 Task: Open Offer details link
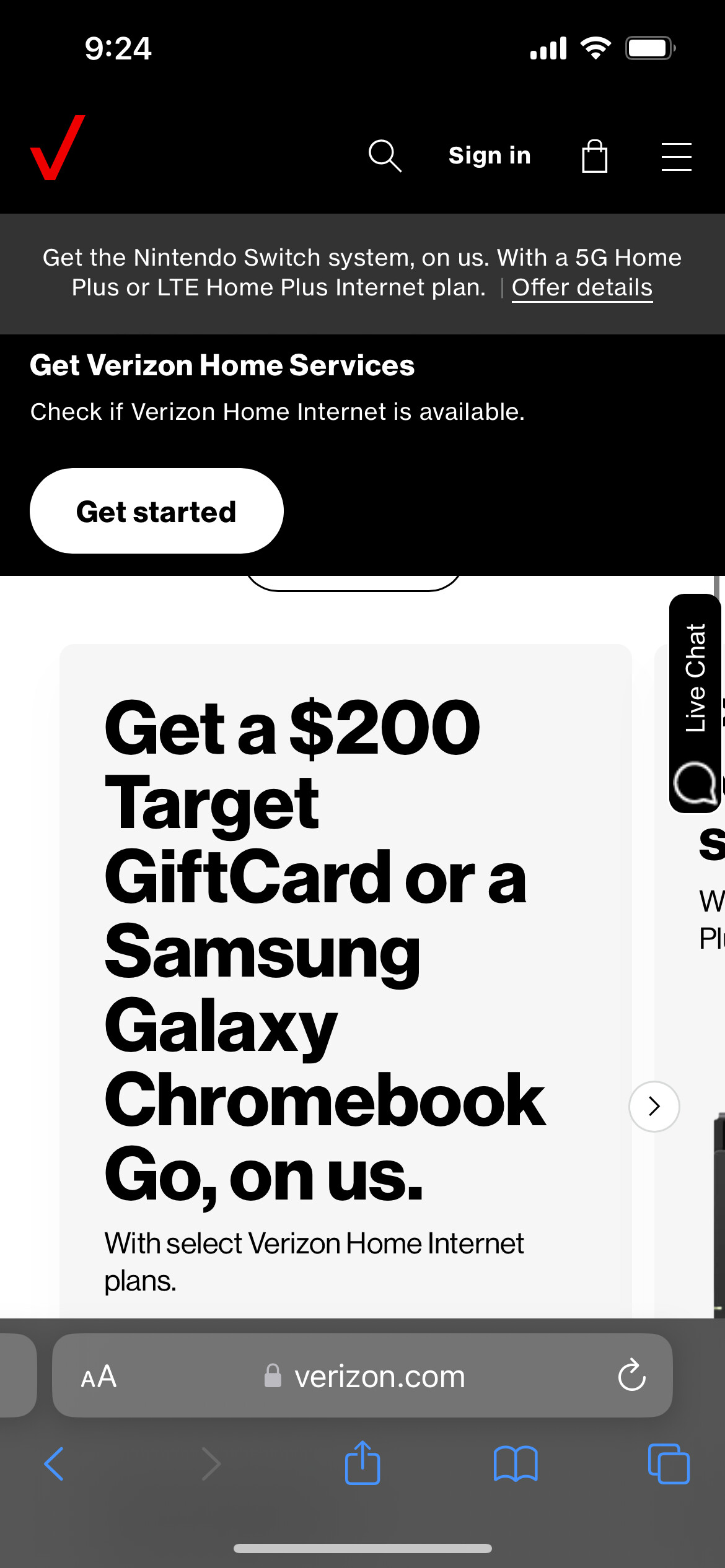(582, 288)
